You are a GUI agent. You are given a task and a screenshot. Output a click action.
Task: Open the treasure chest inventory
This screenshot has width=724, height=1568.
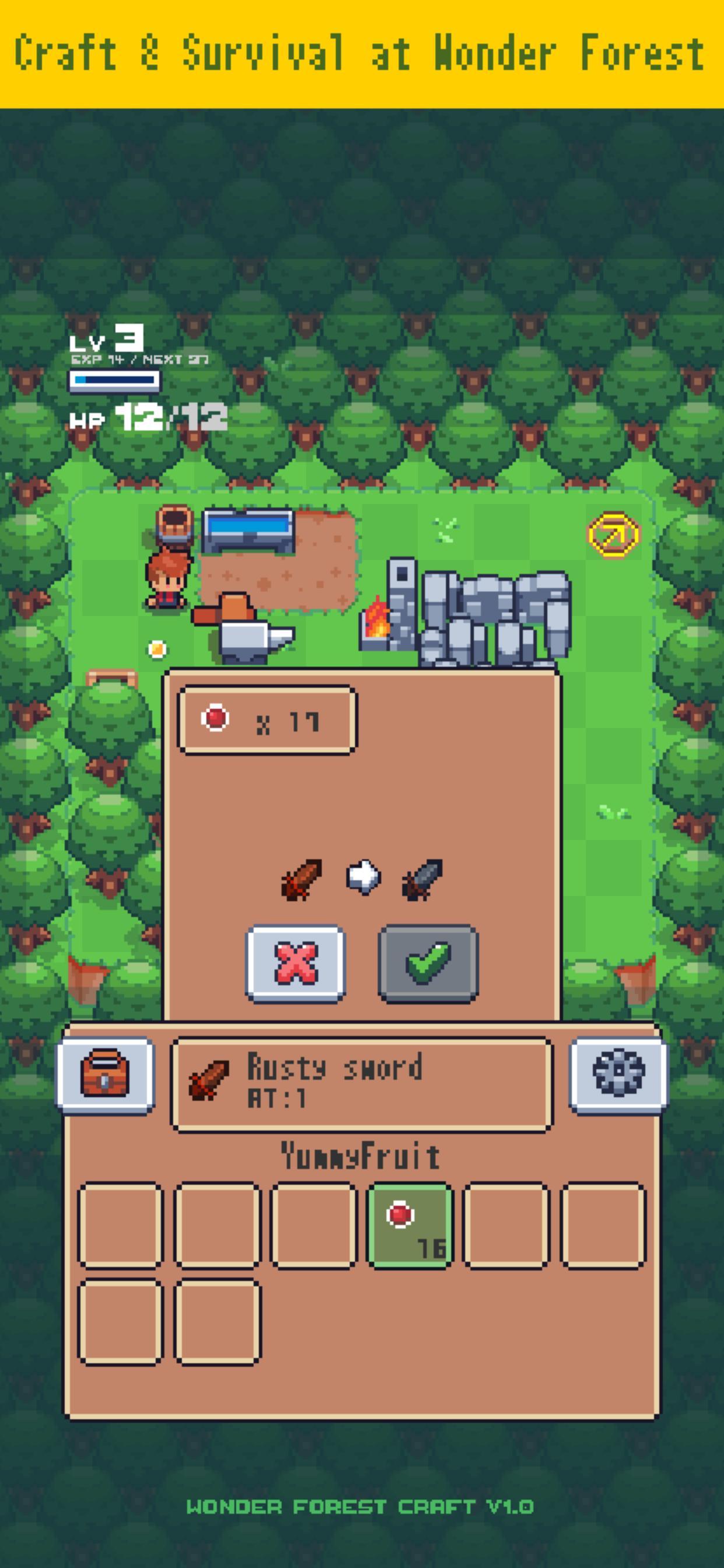click(x=105, y=1074)
